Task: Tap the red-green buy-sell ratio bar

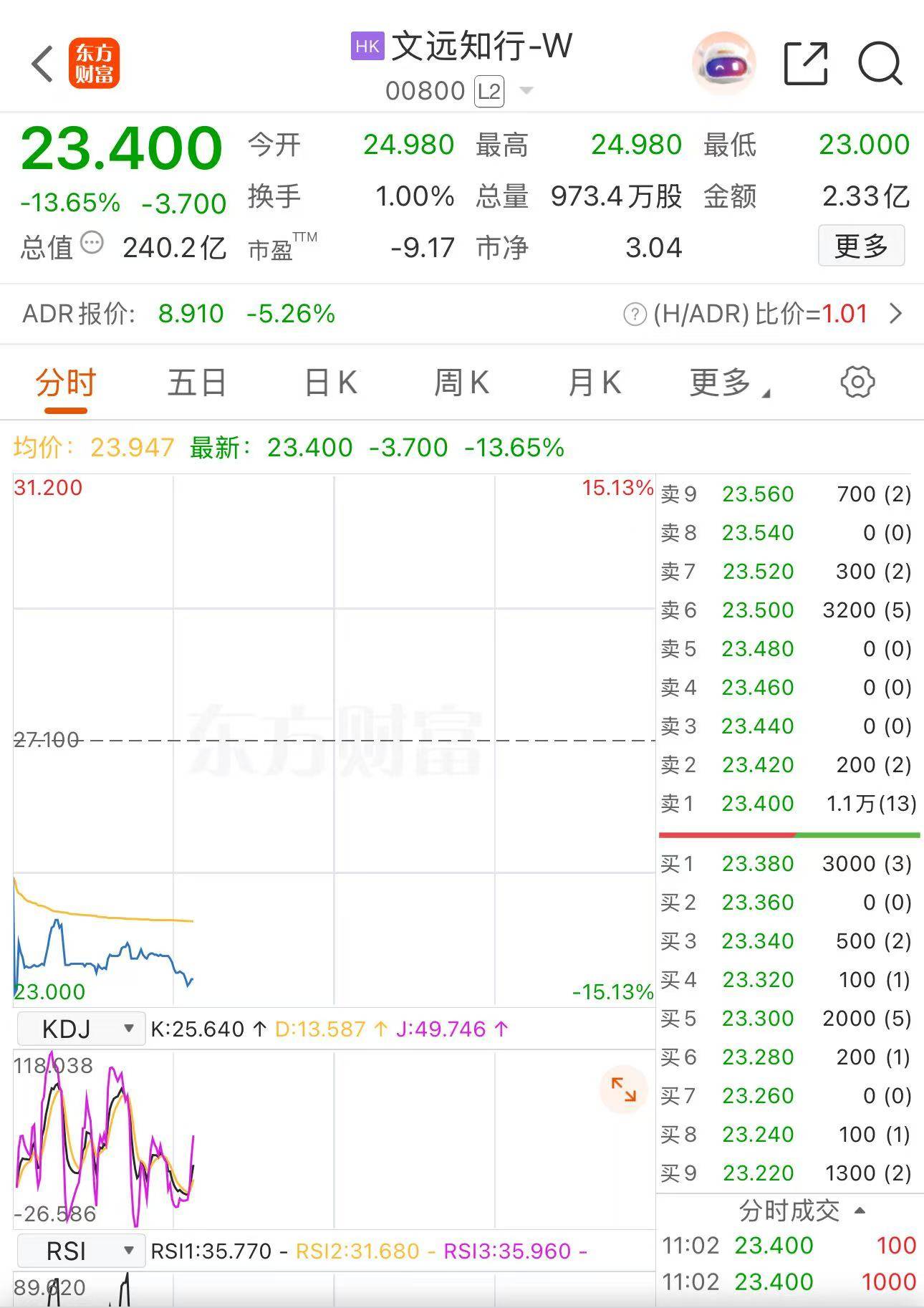Action: click(x=788, y=835)
